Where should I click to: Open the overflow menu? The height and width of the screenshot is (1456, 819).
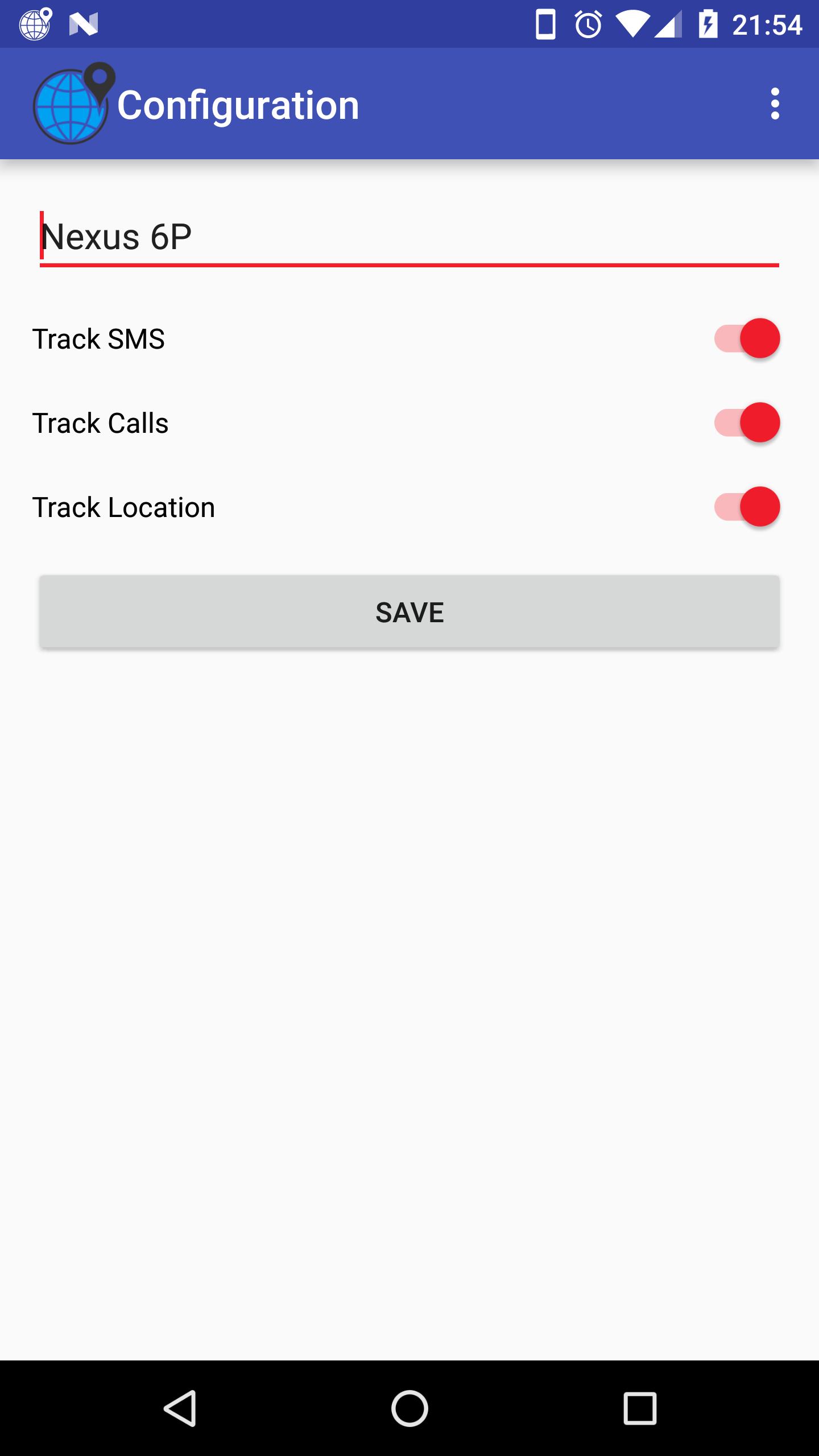coord(776,104)
